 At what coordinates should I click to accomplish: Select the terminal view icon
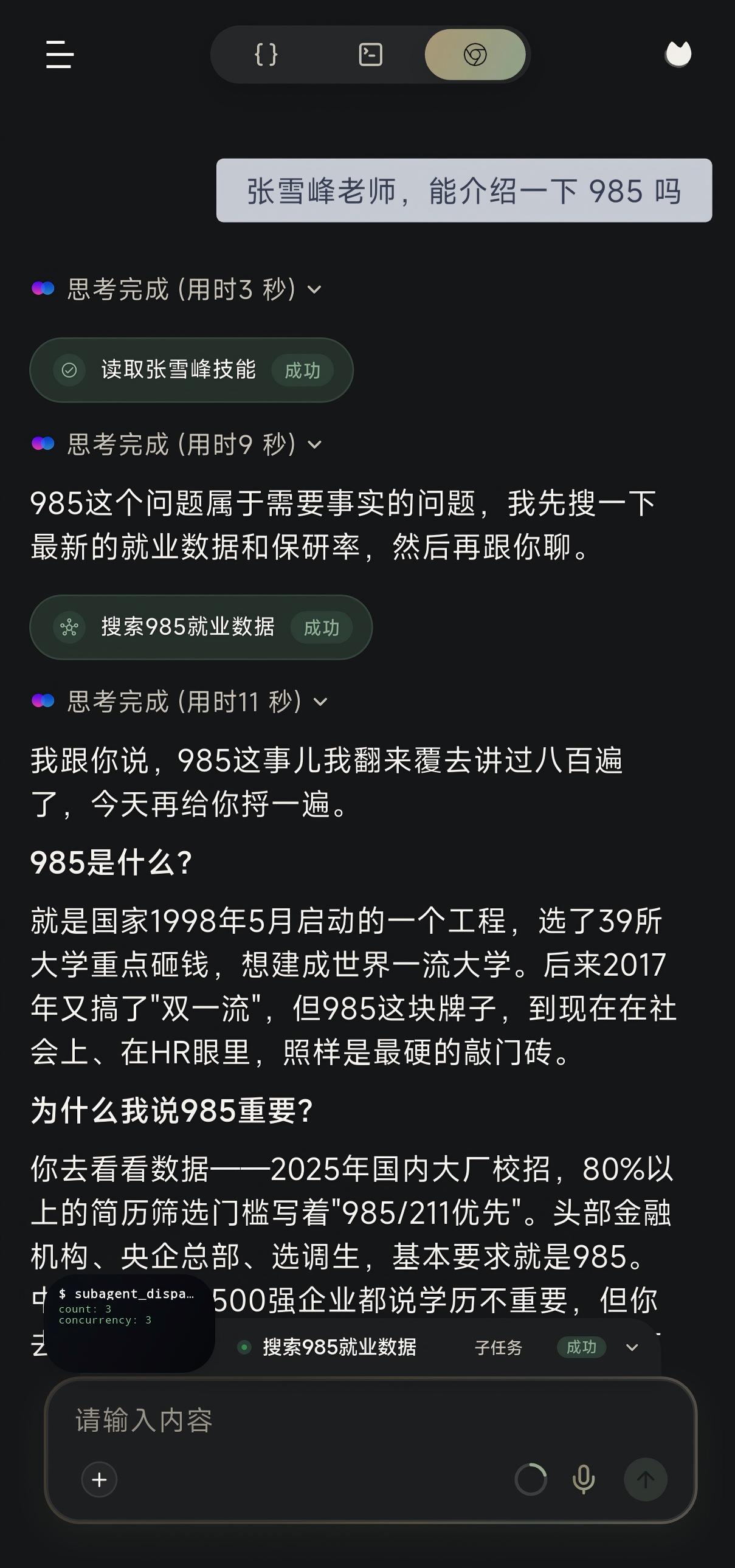tap(370, 54)
